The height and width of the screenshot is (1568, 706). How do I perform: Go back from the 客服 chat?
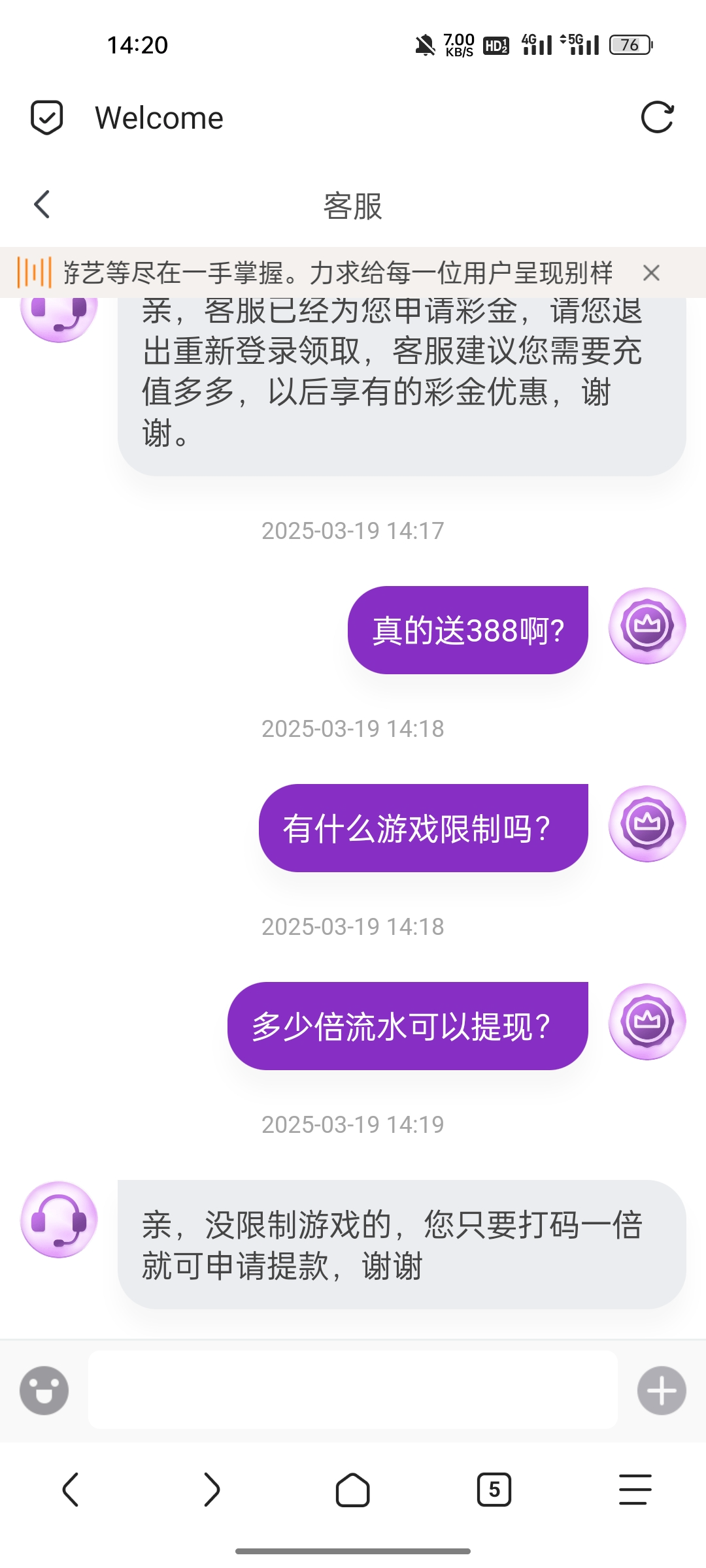tap(42, 204)
